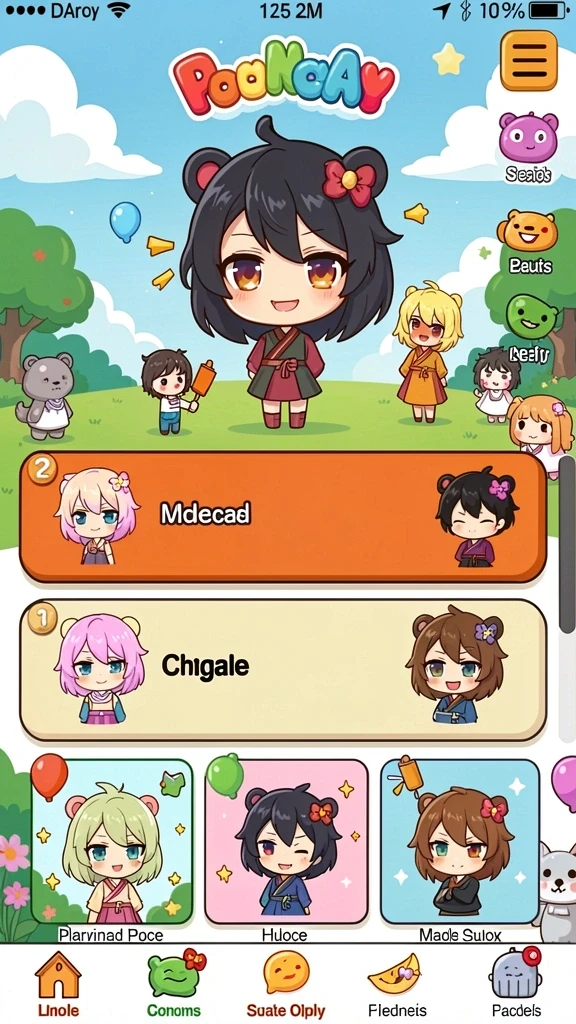The image size is (576, 1024).
Task: Tap the purple Seaids blob icon
Action: pos(528,138)
